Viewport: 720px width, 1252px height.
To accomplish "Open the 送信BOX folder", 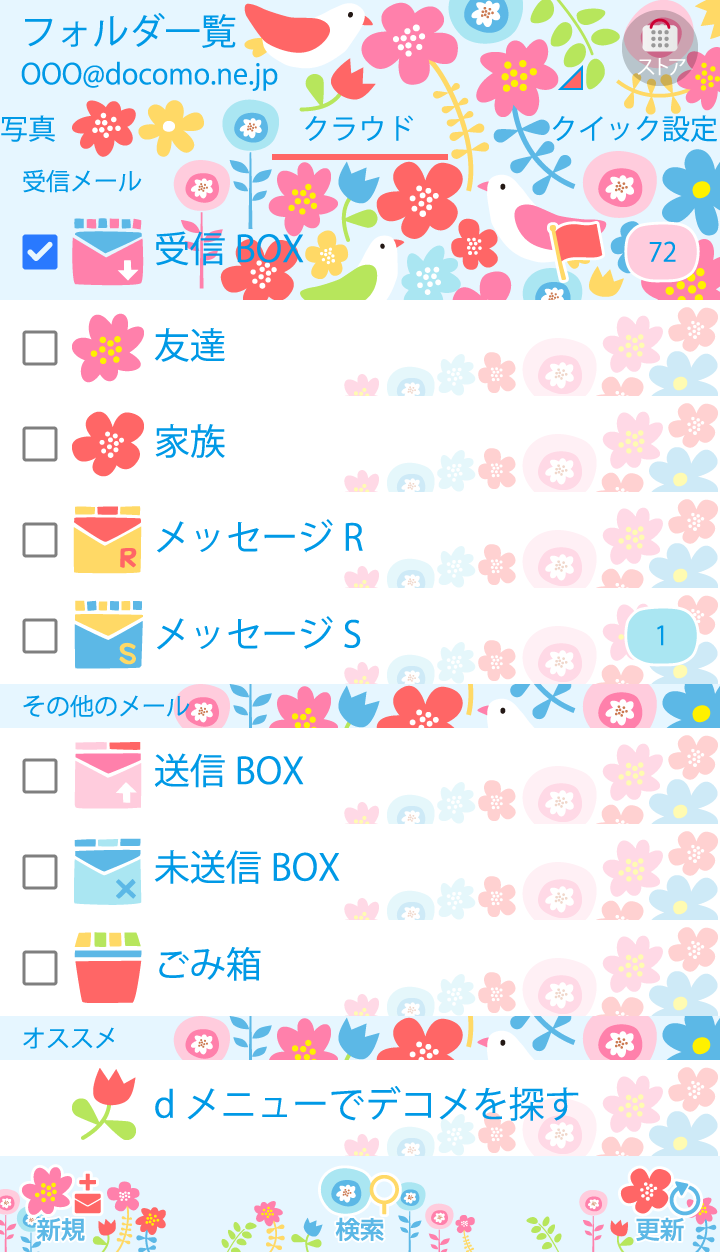I will pyautogui.click(x=229, y=772).
